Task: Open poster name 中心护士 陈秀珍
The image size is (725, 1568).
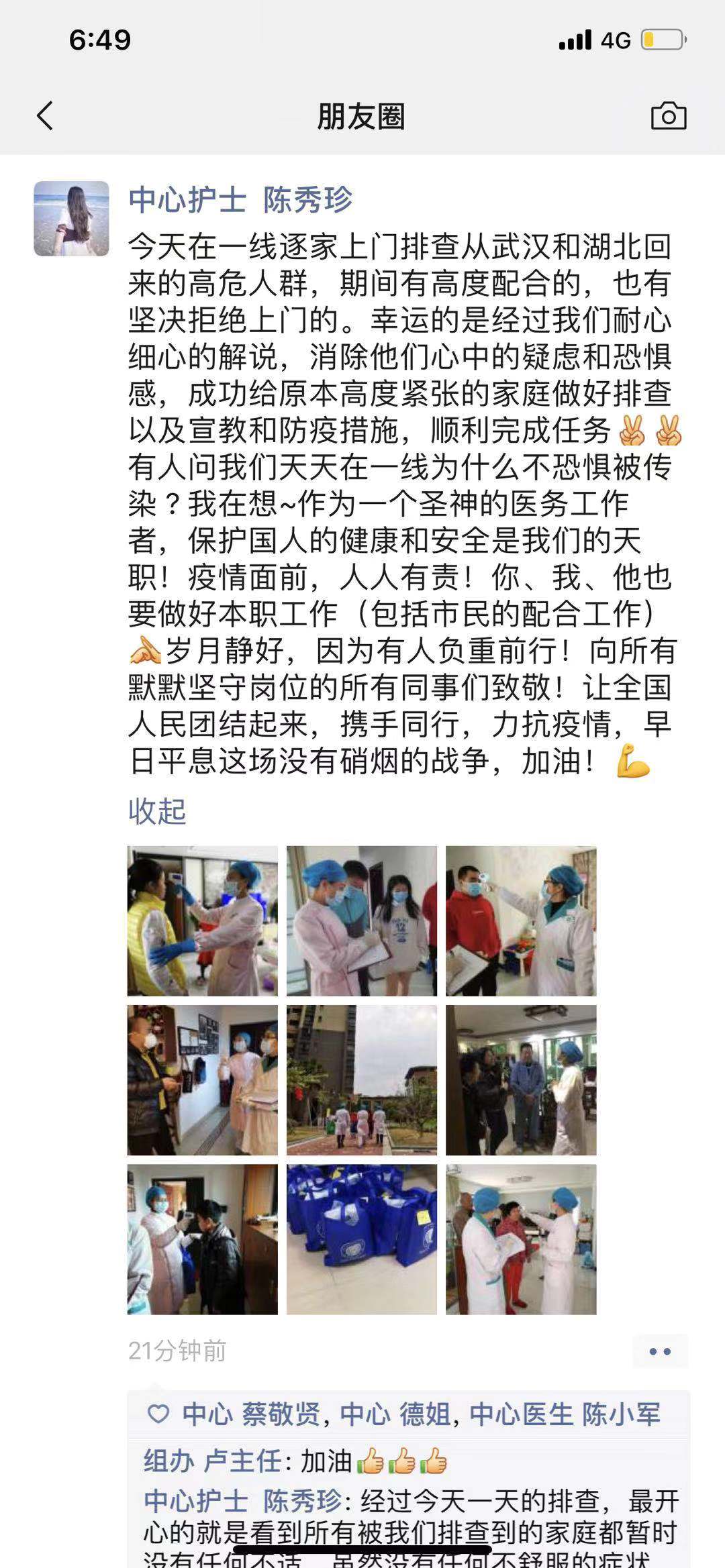Action: point(240,200)
